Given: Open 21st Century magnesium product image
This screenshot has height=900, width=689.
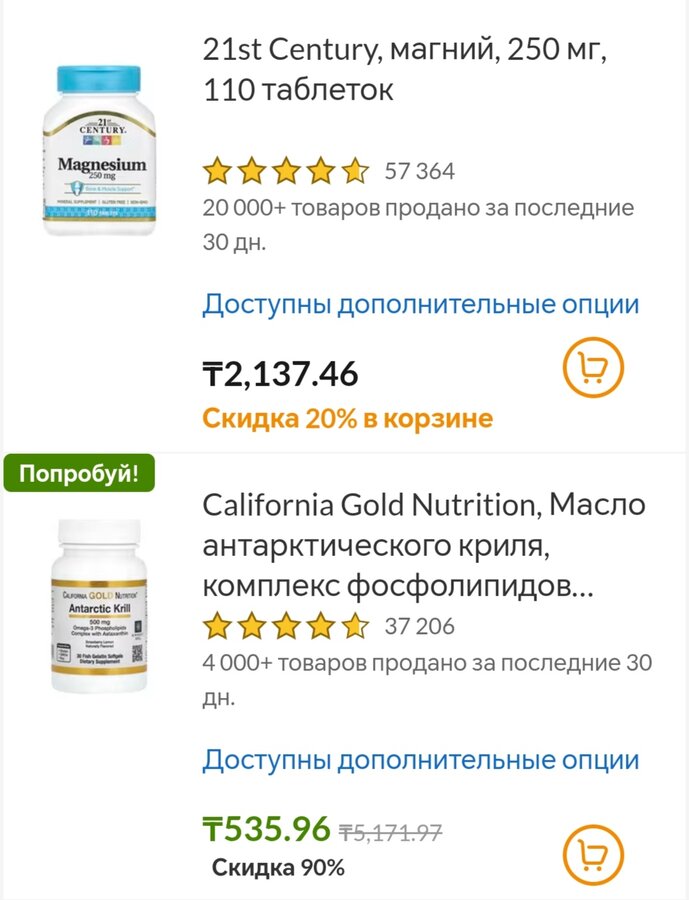Looking at the screenshot, I should (100, 151).
